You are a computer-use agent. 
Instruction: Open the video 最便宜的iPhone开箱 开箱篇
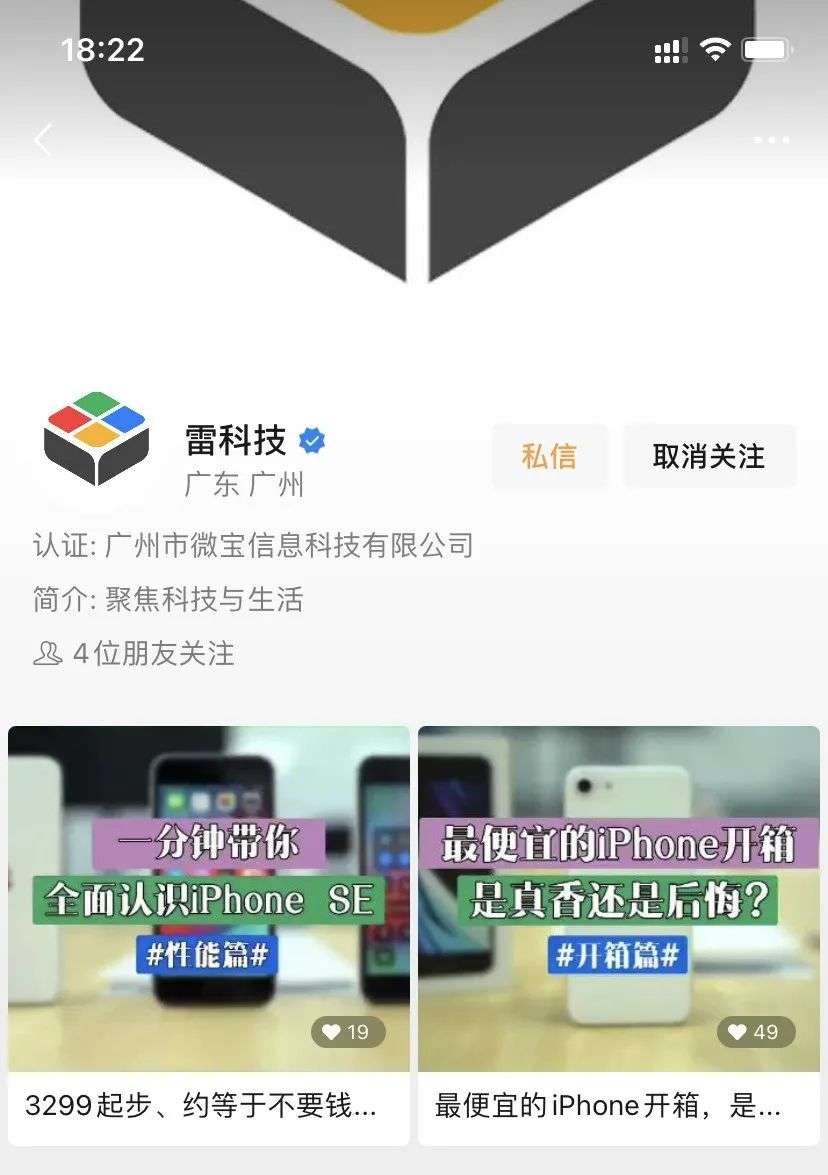click(x=618, y=898)
